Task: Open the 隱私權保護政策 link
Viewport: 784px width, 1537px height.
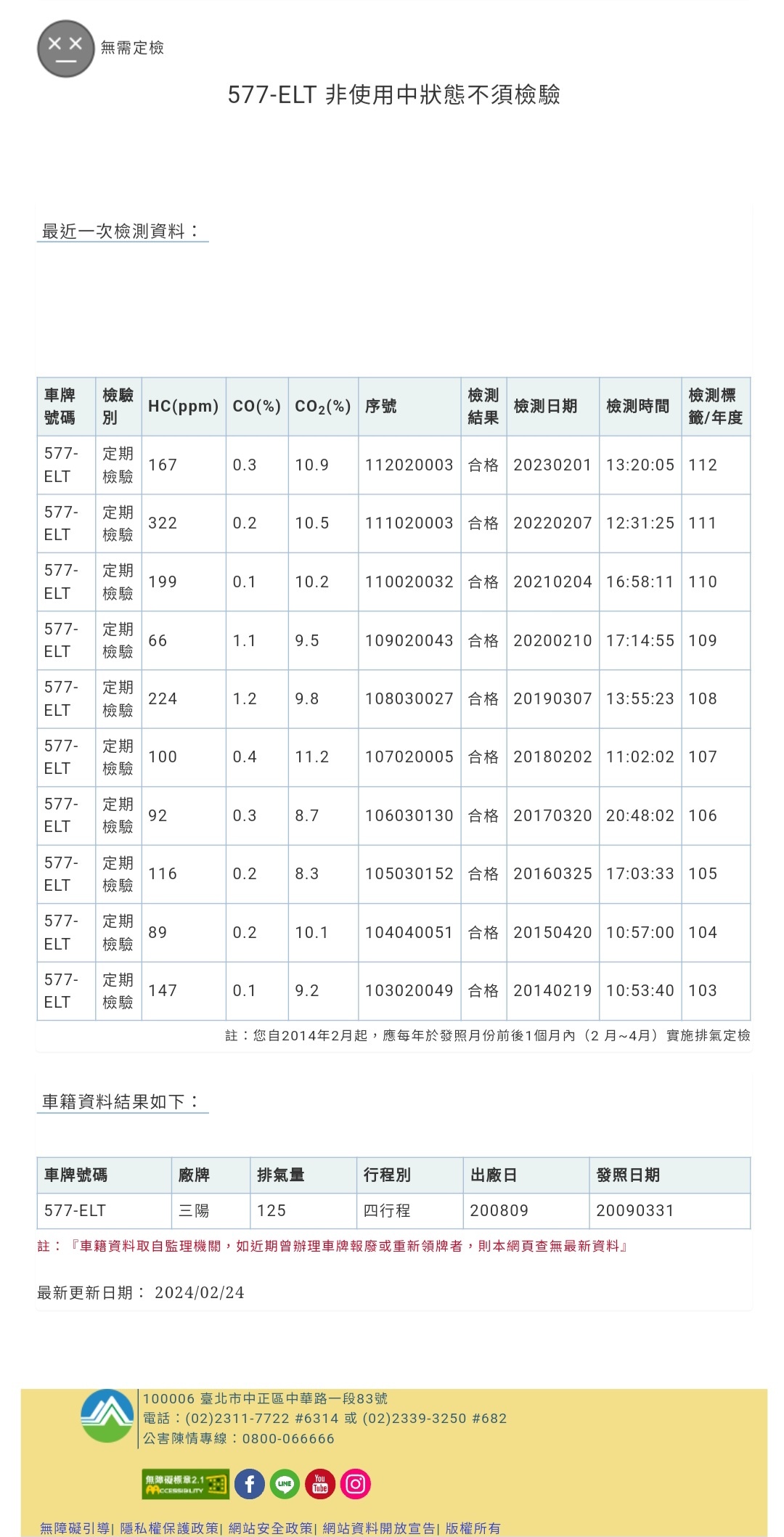Action: [x=169, y=1528]
